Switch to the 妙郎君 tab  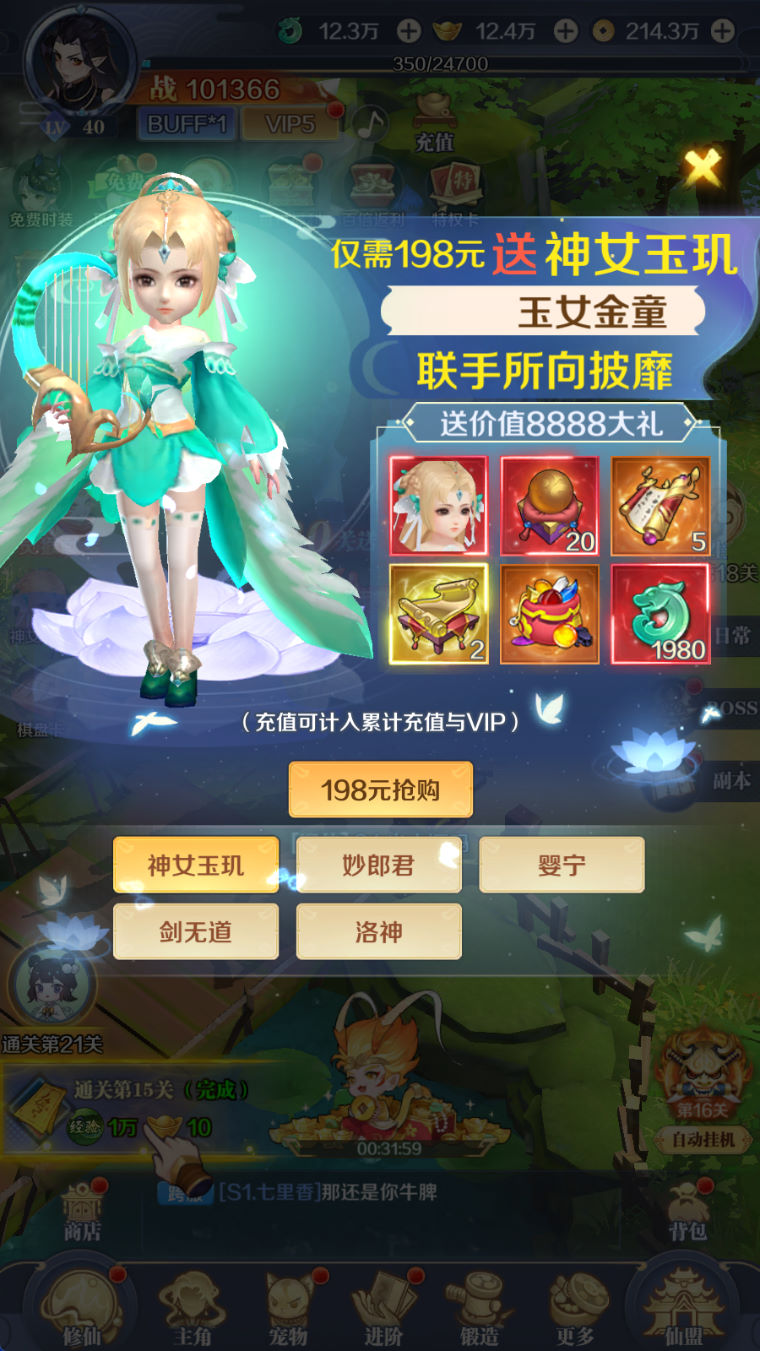click(x=378, y=865)
